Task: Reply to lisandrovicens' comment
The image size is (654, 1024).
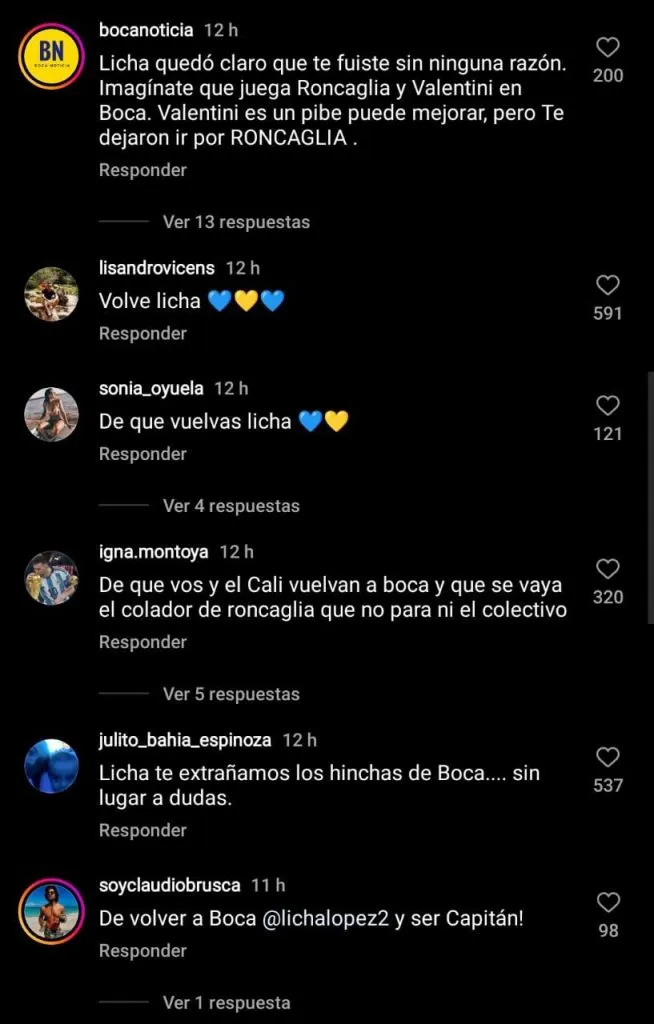Action: click(142, 334)
